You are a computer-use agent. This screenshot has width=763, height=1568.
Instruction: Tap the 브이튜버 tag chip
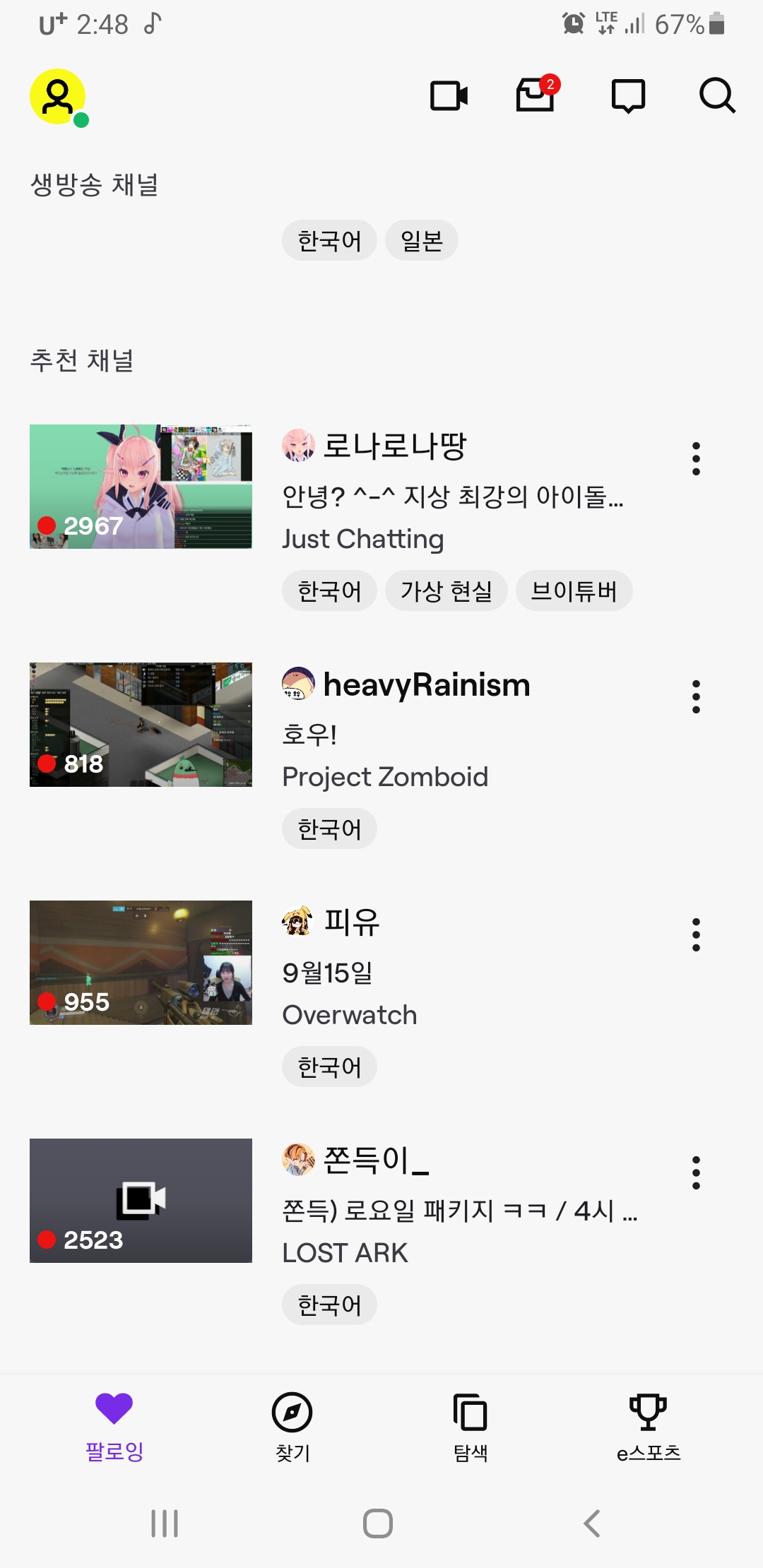pyautogui.click(x=574, y=590)
